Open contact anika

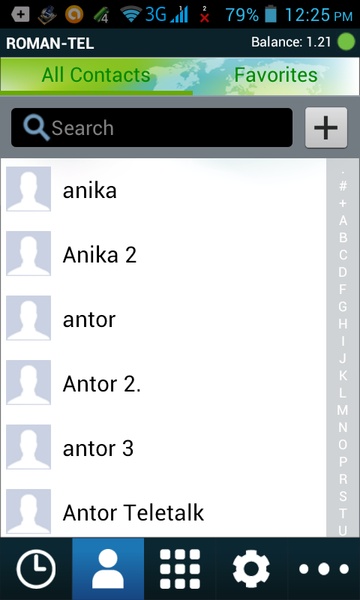(x=163, y=190)
